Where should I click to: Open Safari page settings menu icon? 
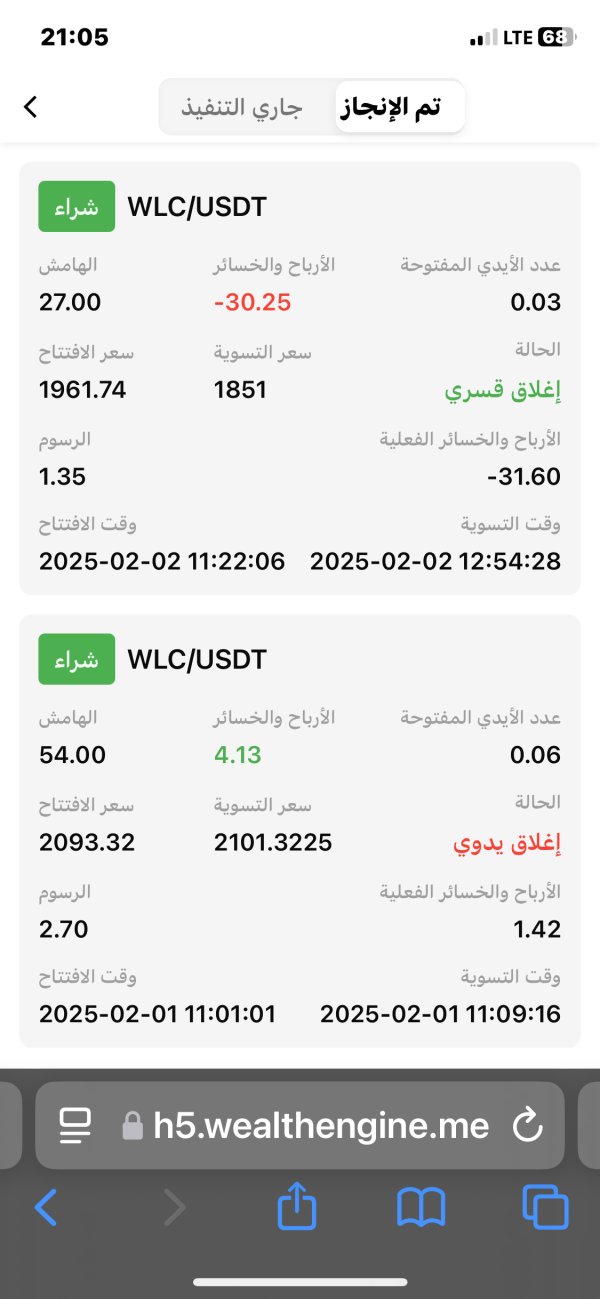pyautogui.click(x=75, y=1127)
